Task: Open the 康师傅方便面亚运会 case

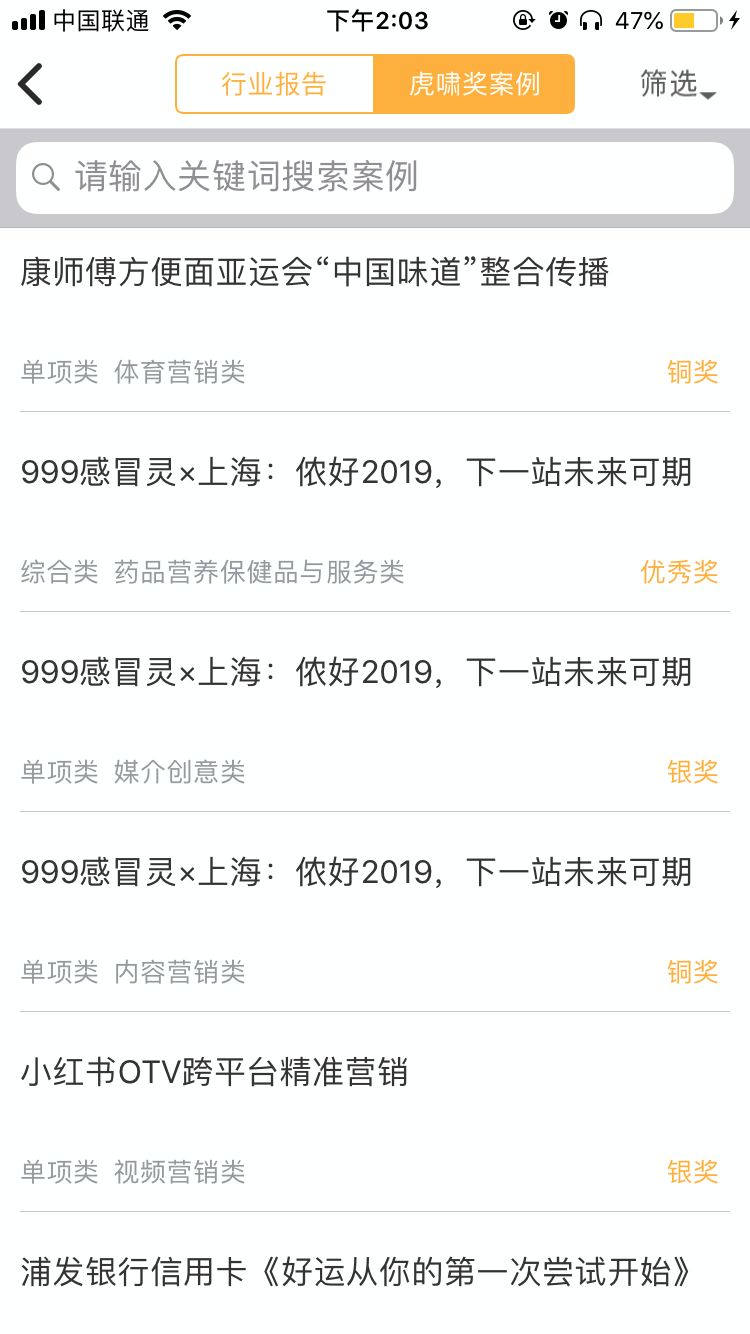Action: point(375,320)
